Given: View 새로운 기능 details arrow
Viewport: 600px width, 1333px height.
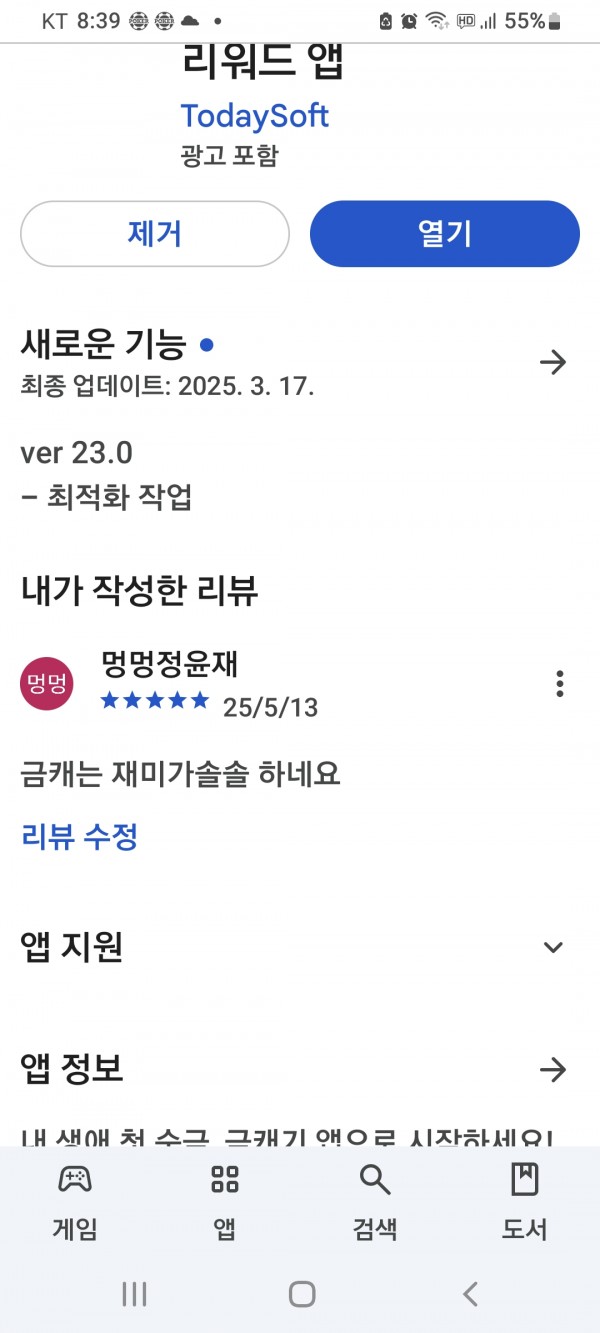Looking at the screenshot, I should (x=553, y=362).
